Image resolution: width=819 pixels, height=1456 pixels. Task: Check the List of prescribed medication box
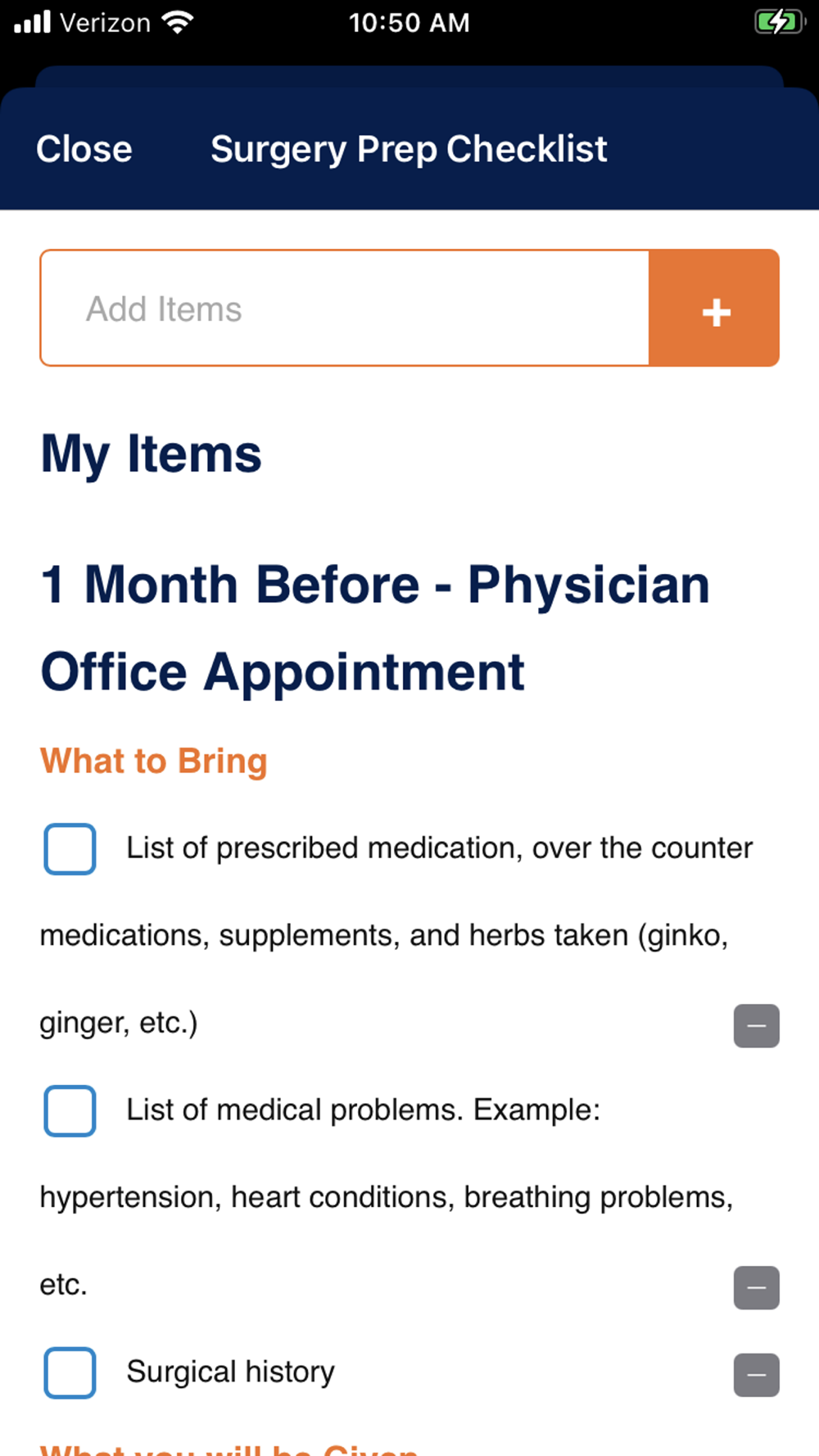coord(70,849)
